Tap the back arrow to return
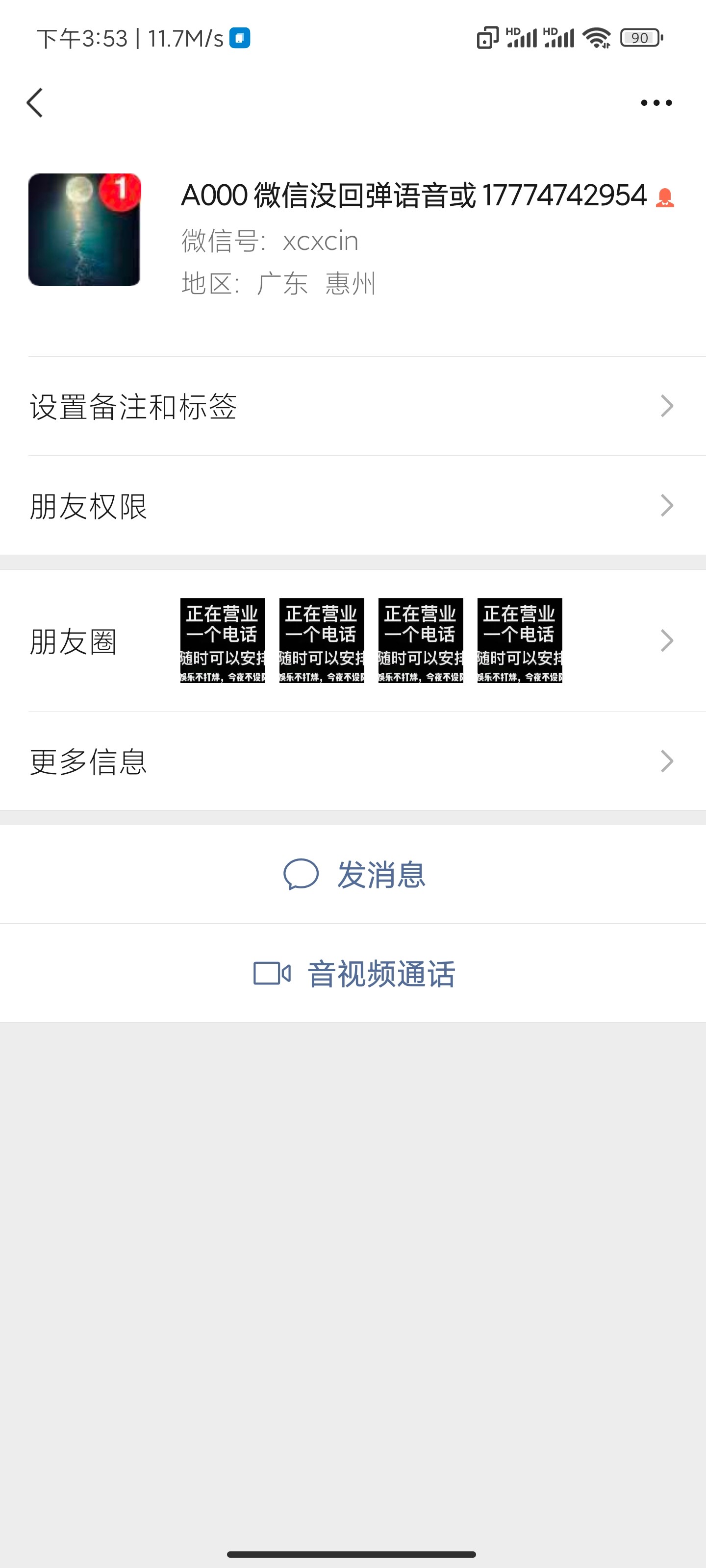 [x=35, y=102]
